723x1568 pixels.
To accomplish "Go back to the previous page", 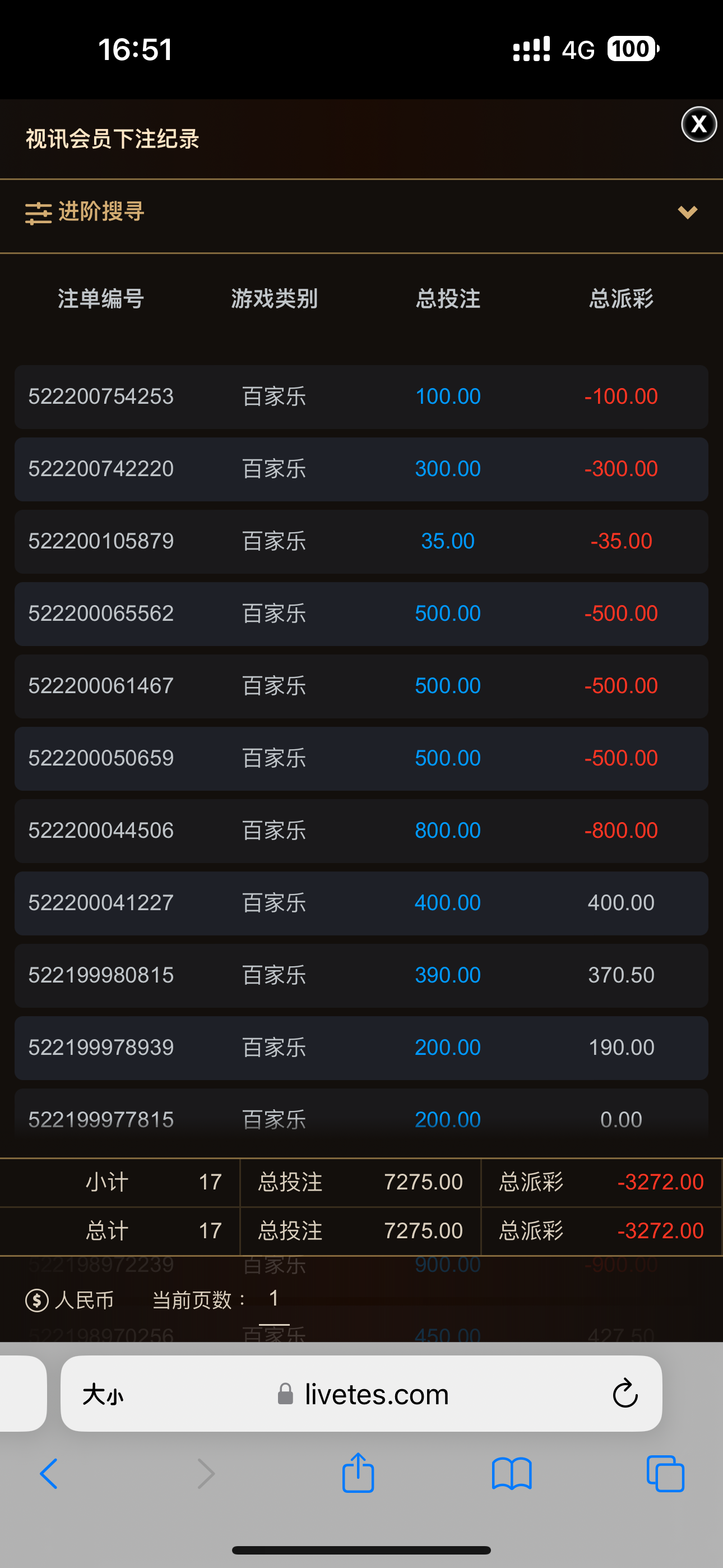I will pos(49,1474).
